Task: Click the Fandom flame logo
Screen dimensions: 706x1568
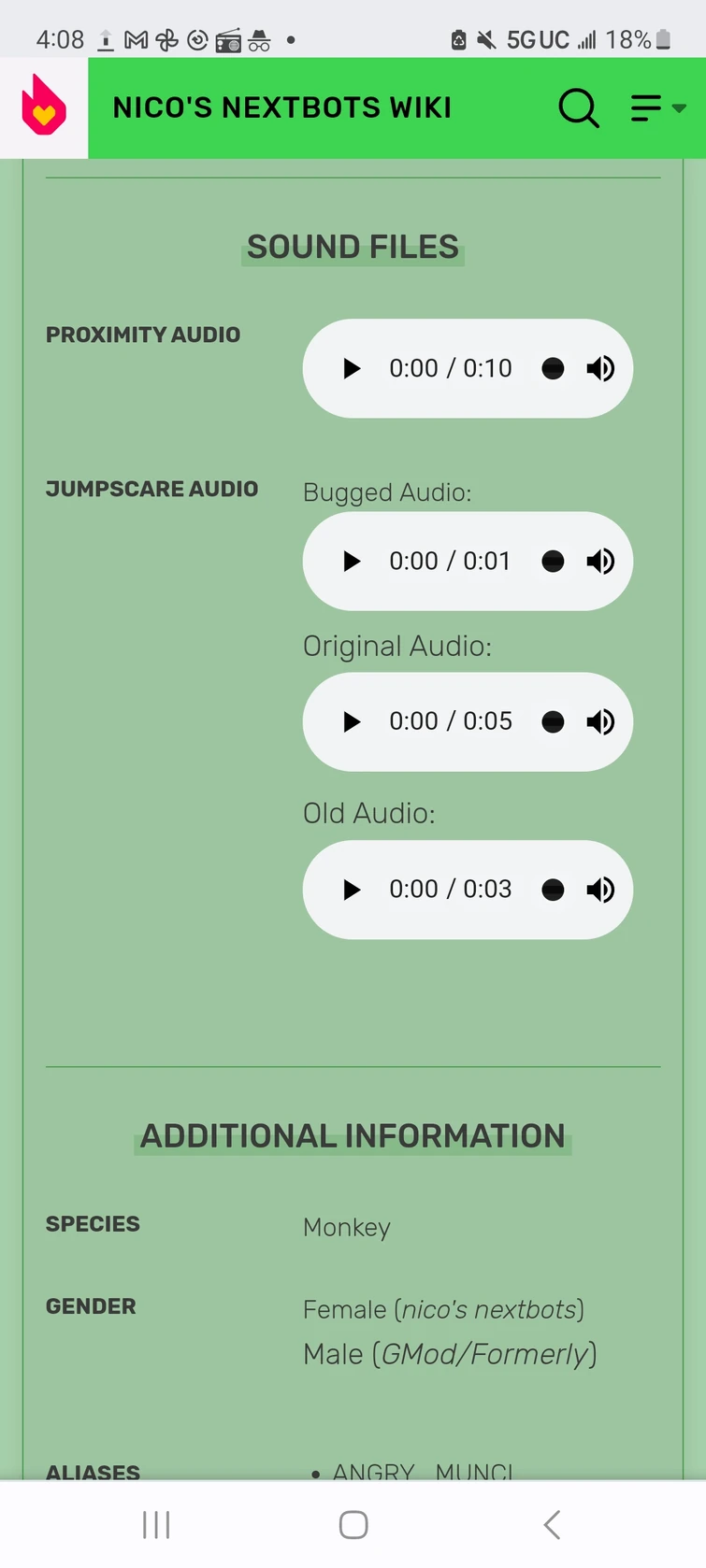Action: point(43,107)
